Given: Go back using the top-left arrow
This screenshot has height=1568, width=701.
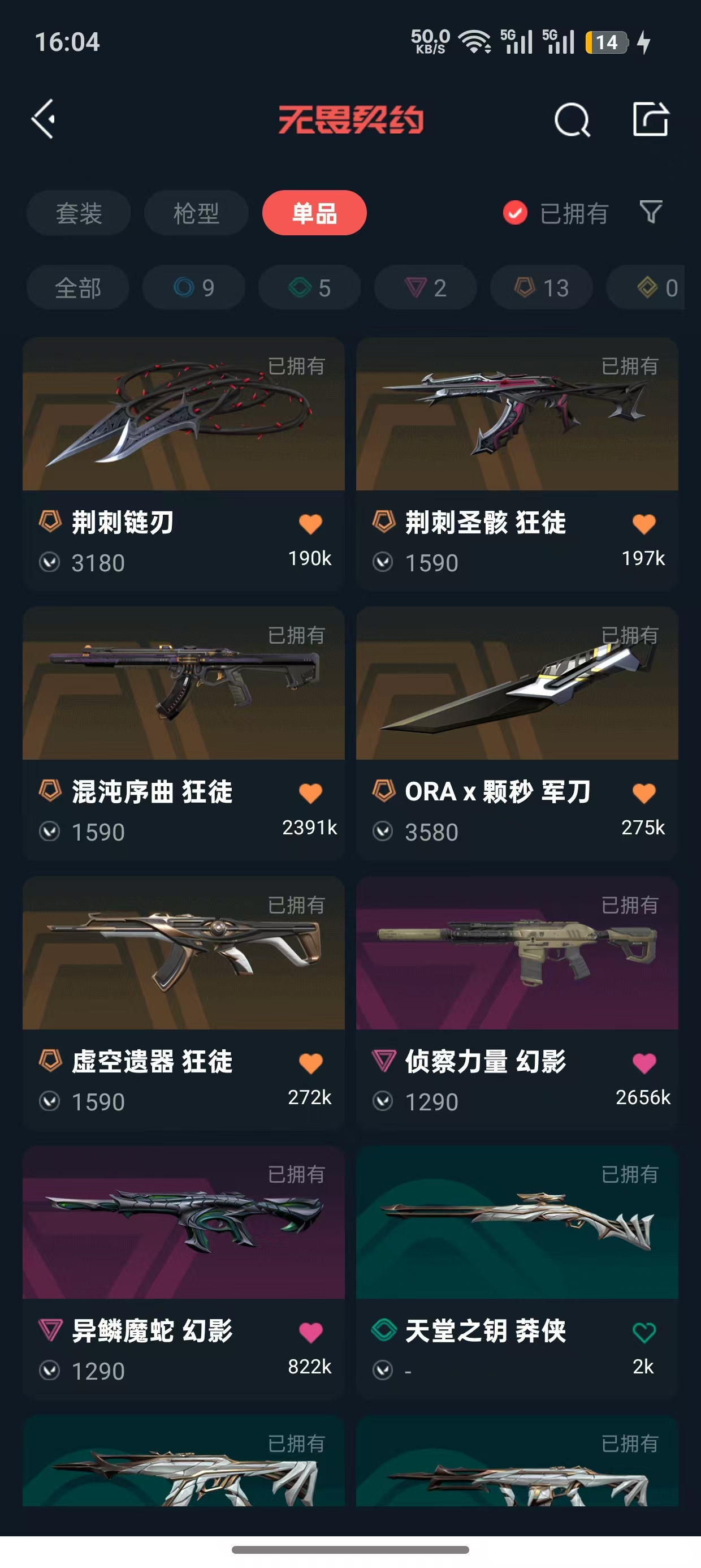Looking at the screenshot, I should [x=43, y=119].
